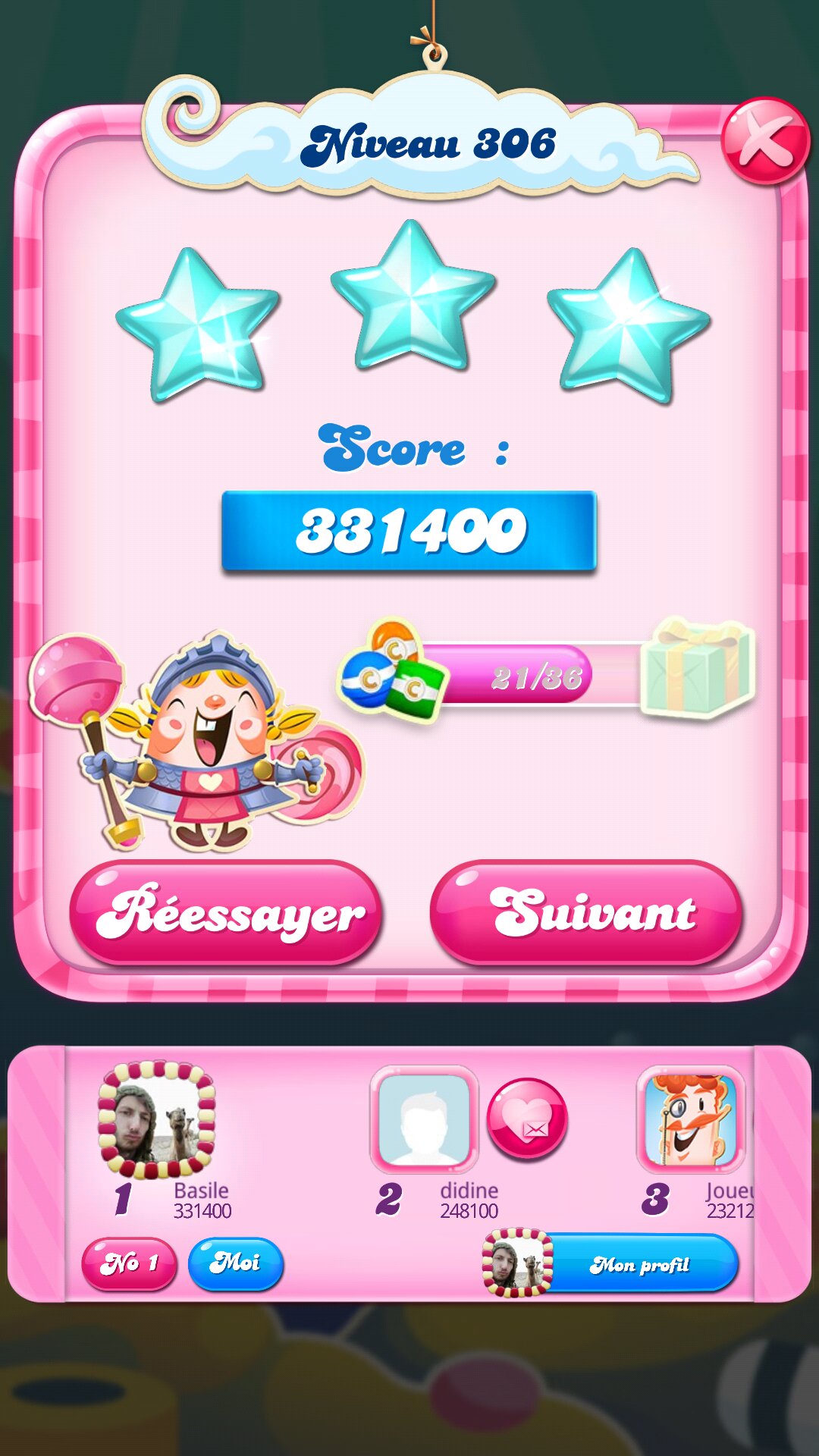Close the Niveau 306 results dialog
The width and height of the screenshot is (819, 1456).
pos(764,141)
